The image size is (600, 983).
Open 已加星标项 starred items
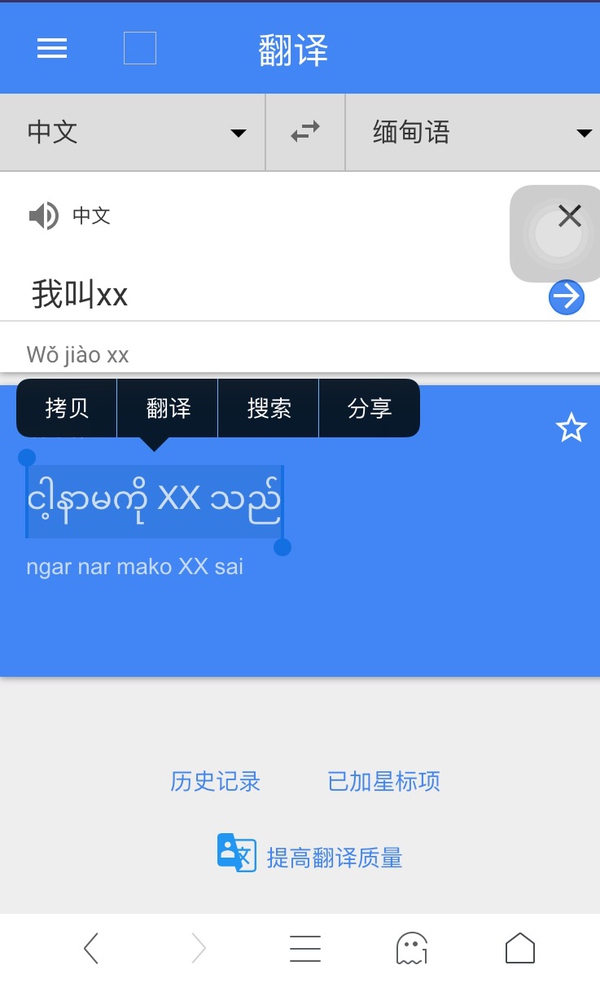coord(384,781)
